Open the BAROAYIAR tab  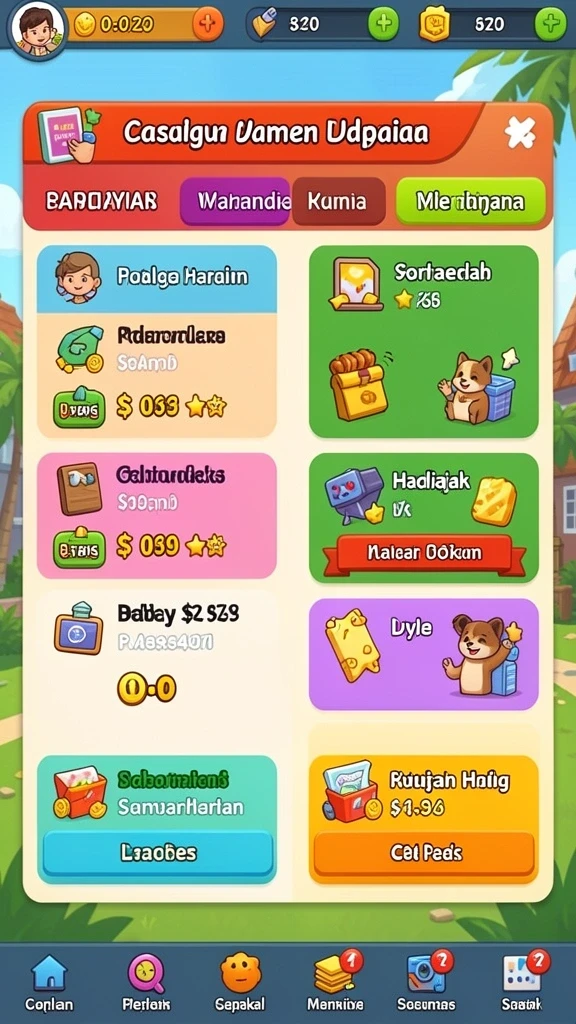coord(101,201)
